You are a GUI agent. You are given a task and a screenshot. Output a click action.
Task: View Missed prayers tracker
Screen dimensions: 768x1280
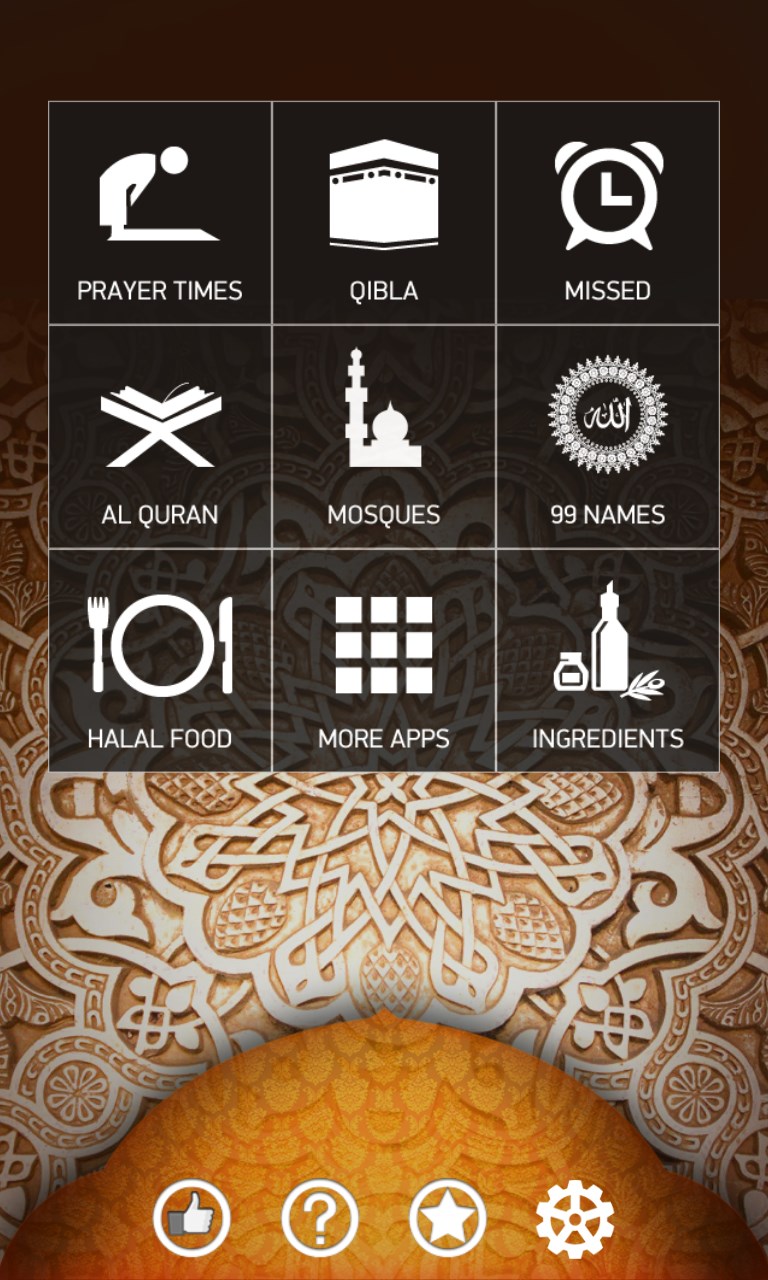point(608,213)
